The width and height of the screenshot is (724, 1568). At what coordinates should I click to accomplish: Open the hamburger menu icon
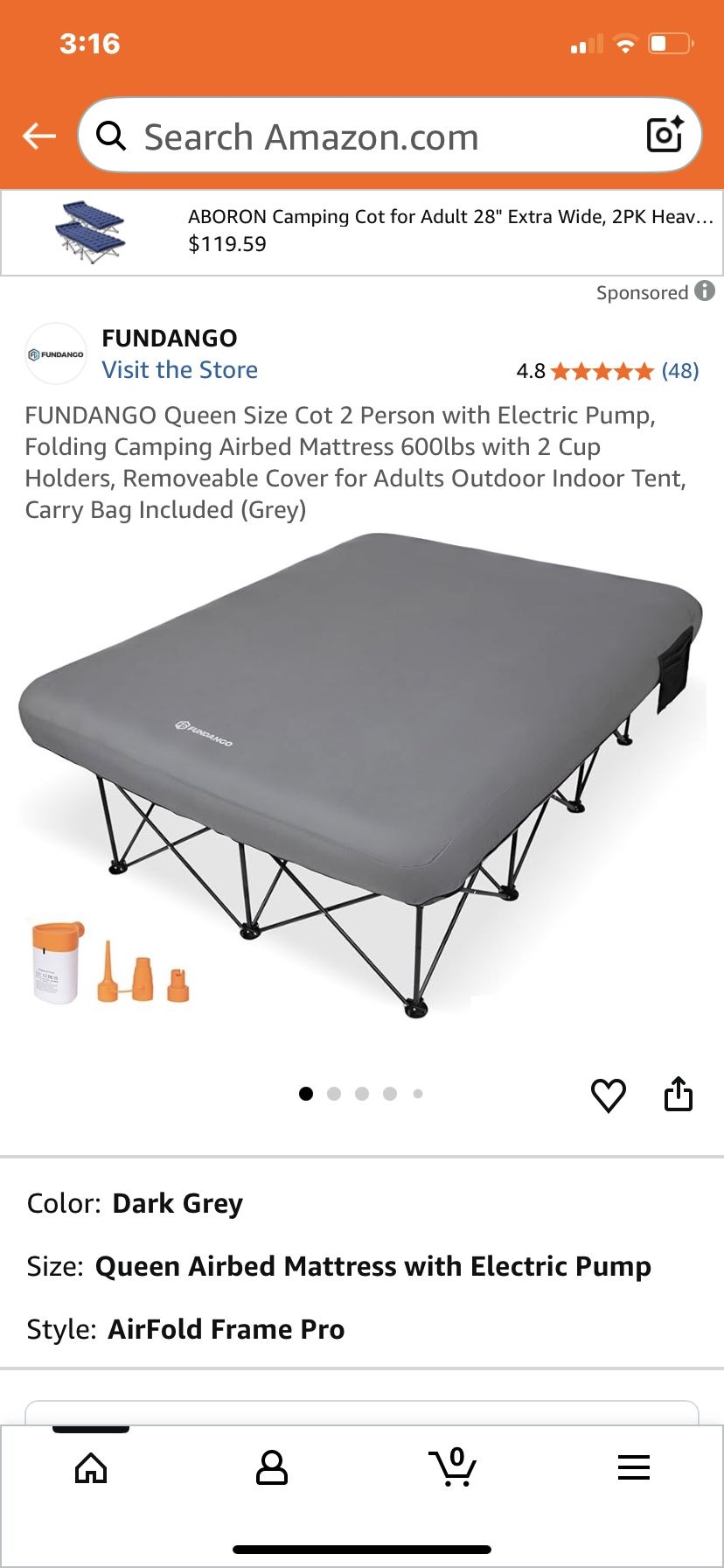[634, 1468]
